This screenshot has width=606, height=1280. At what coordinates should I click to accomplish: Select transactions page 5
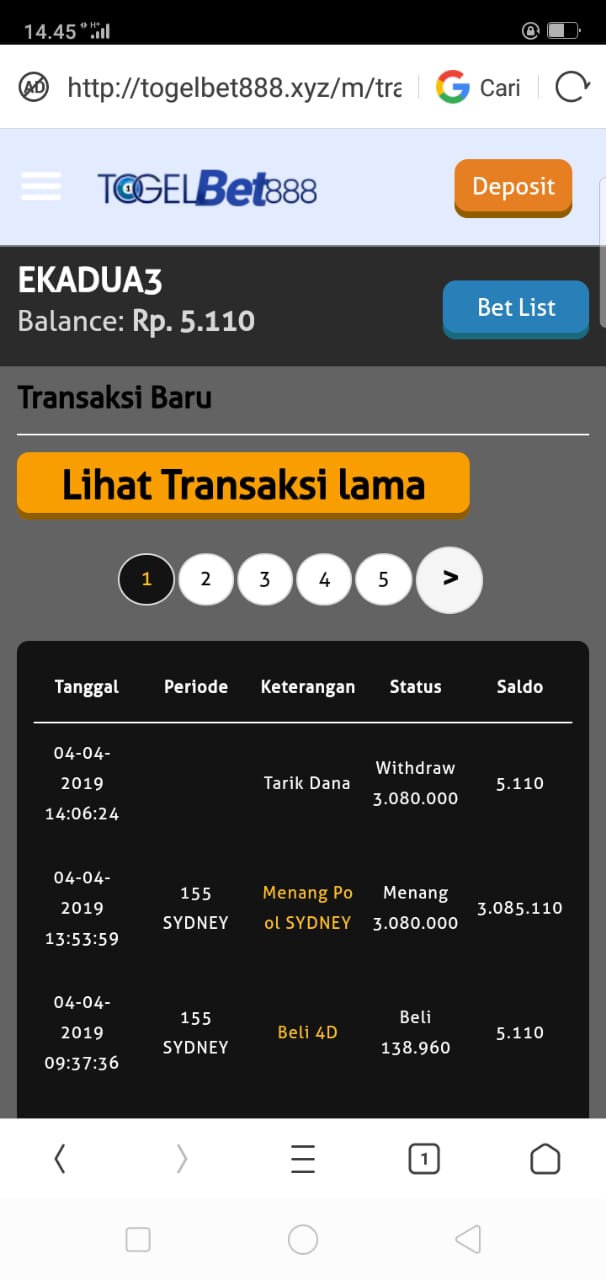click(383, 579)
